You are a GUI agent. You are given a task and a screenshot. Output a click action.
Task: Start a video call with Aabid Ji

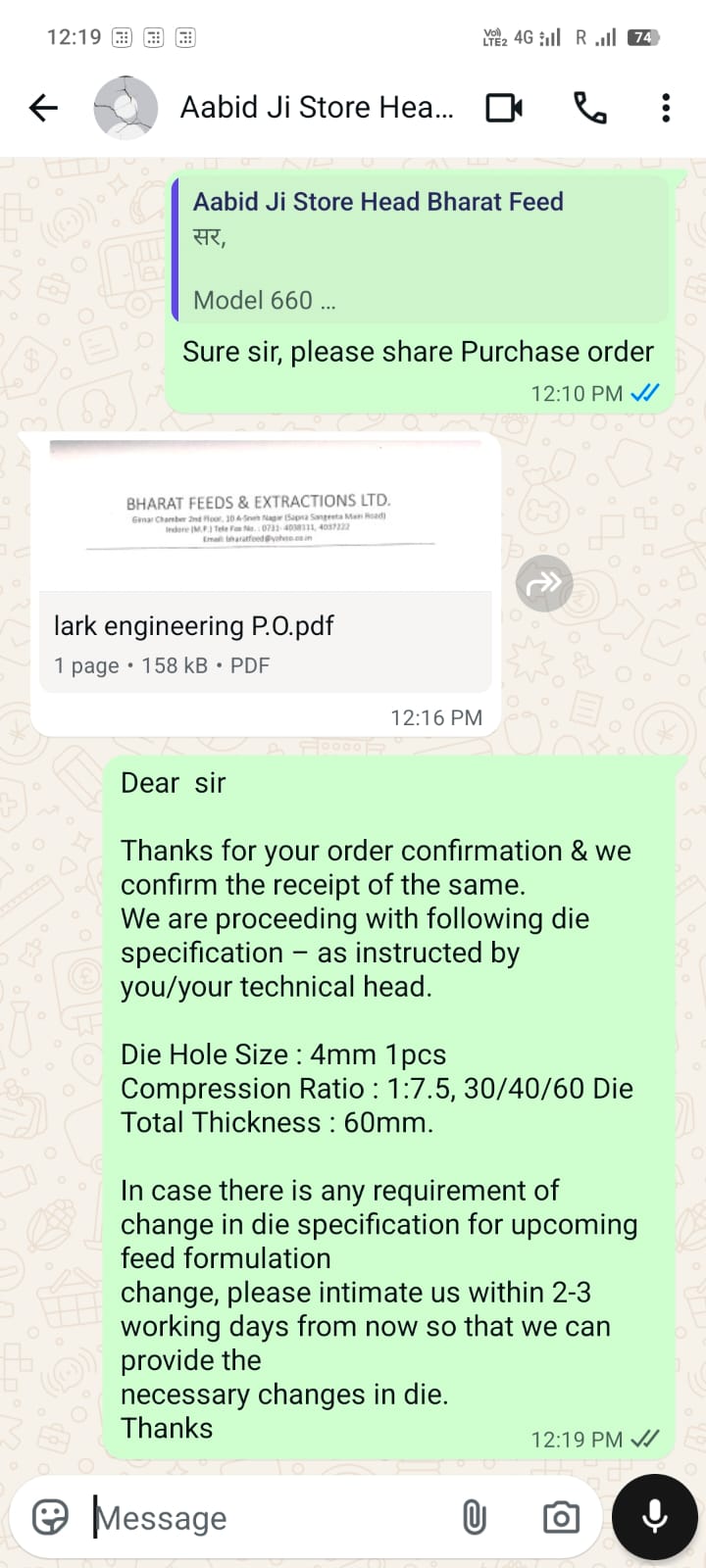pyautogui.click(x=504, y=108)
